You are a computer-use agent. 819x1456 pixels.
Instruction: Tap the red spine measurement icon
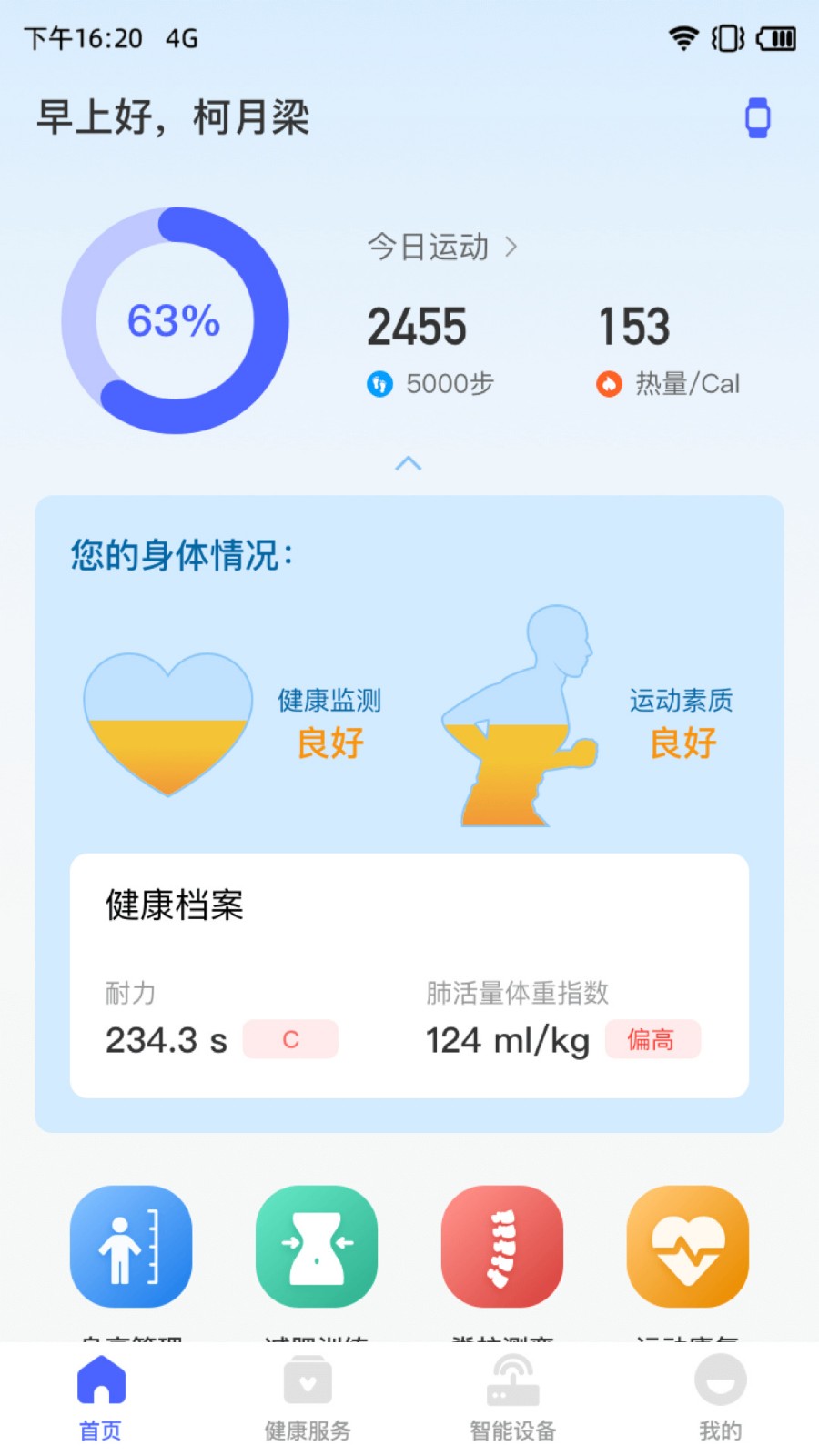click(x=501, y=1247)
